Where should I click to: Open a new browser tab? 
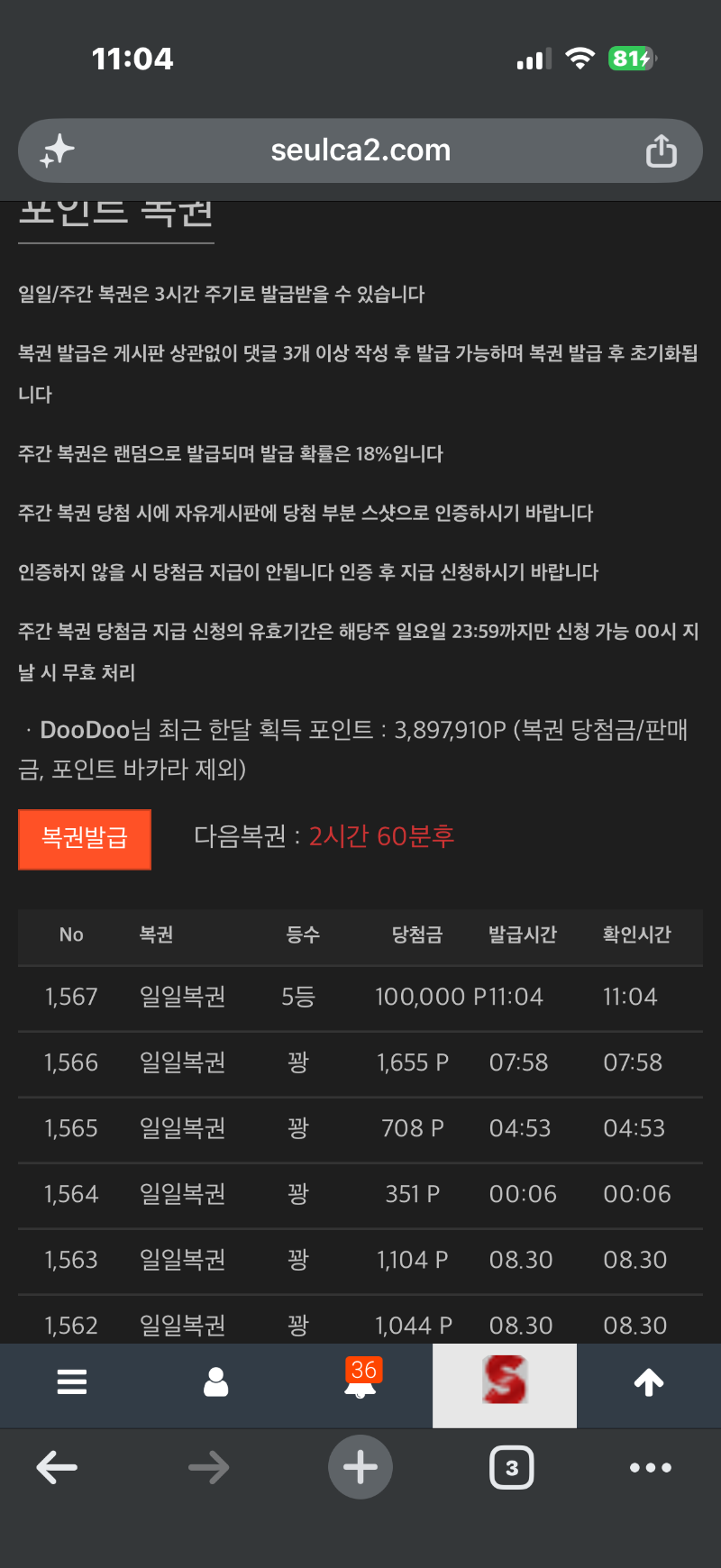click(x=360, y=1467)
